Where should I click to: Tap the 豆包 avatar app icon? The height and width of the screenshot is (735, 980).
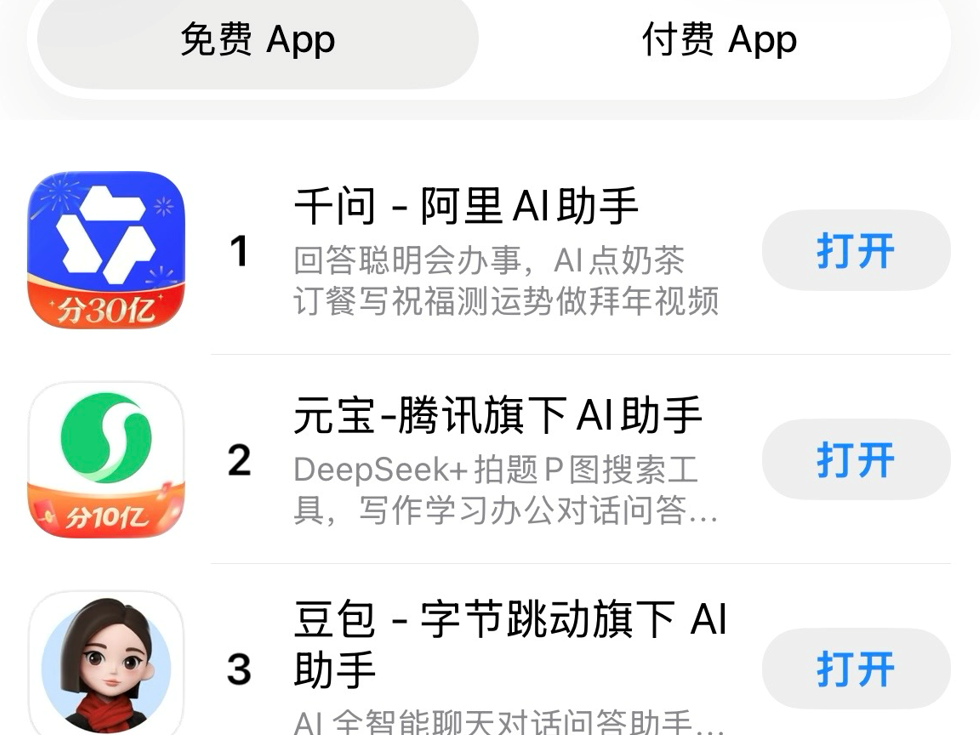point(106,665)
